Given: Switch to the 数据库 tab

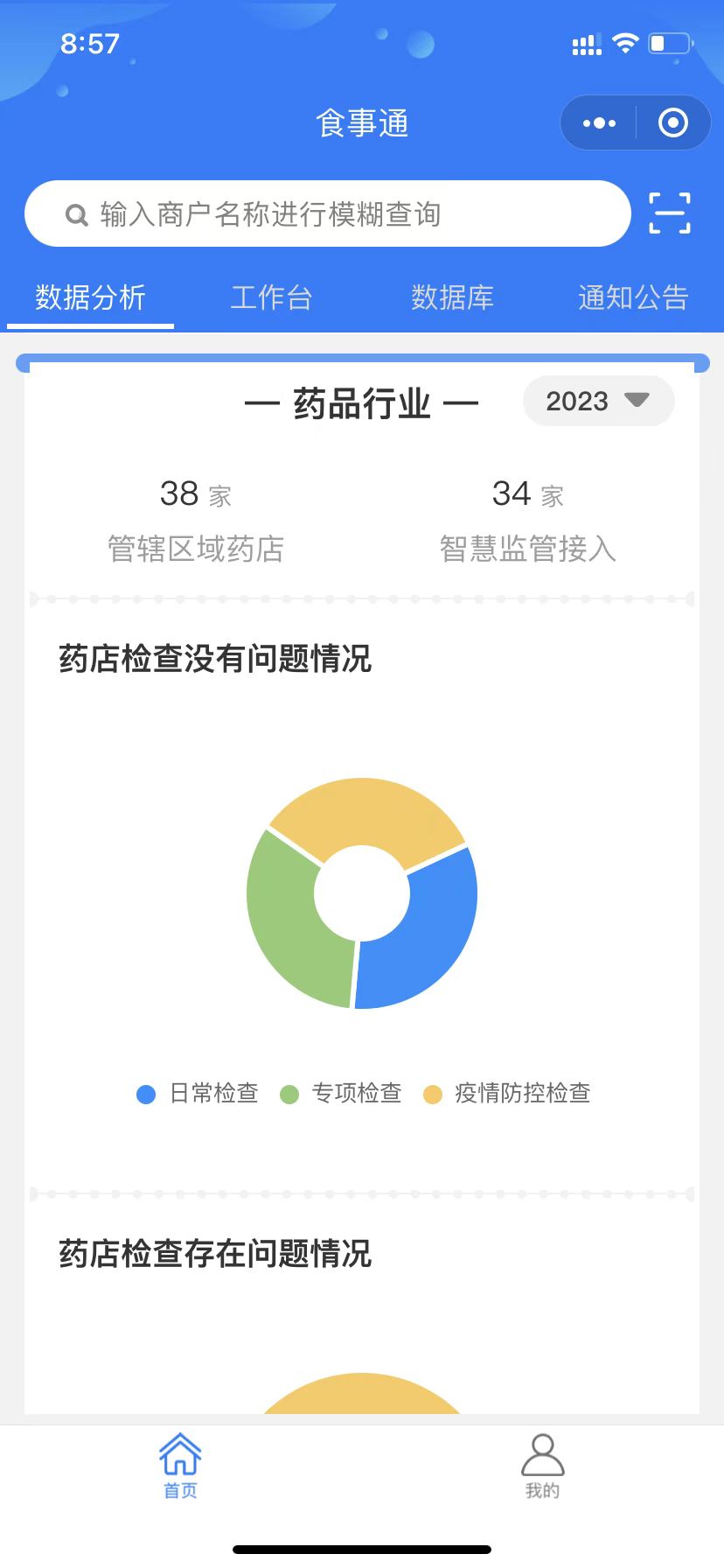Looking at the screenshot, I should (452, 297).
